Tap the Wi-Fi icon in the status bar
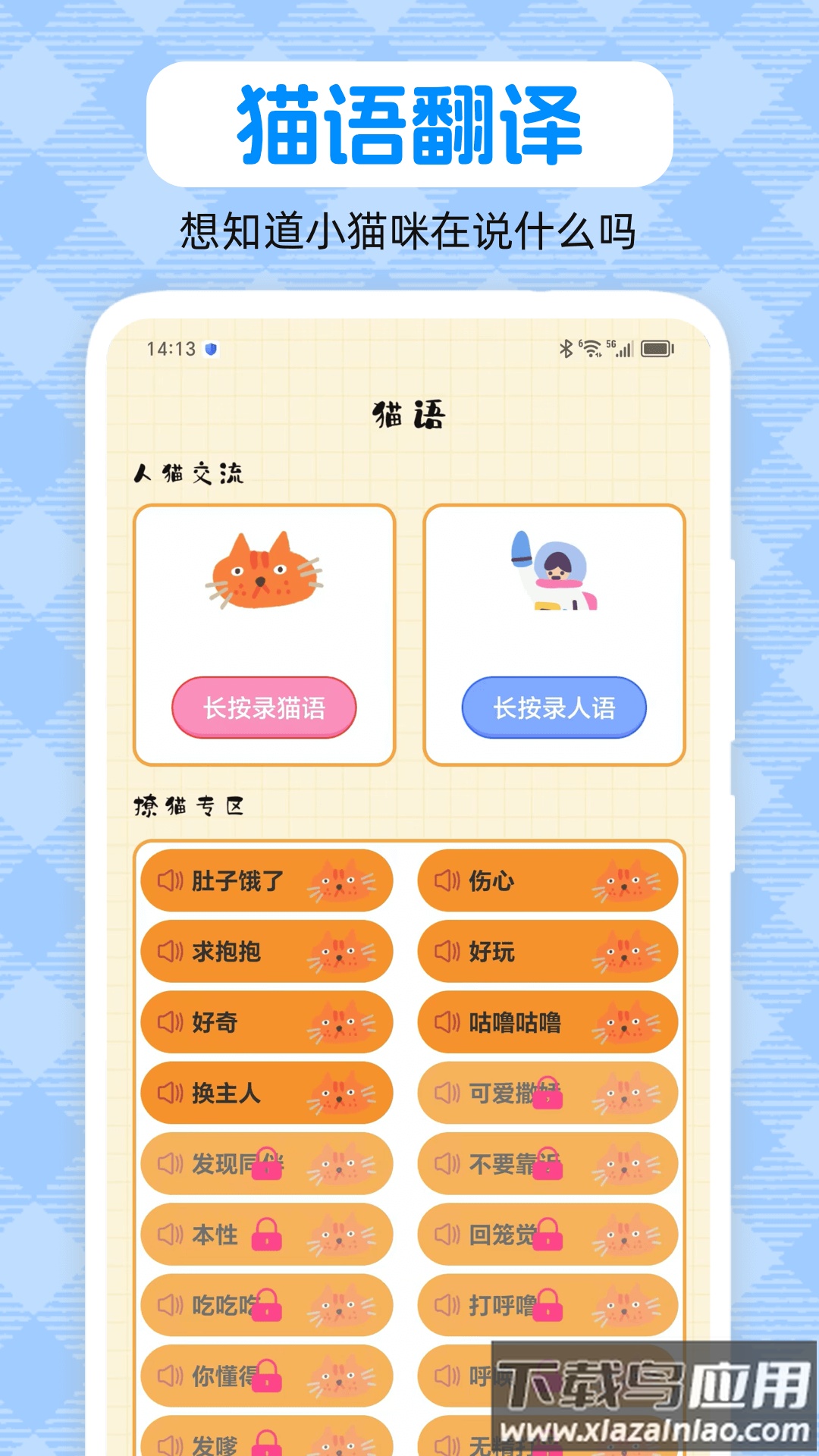Viewport: 819px width, 1456px height. 591,347
